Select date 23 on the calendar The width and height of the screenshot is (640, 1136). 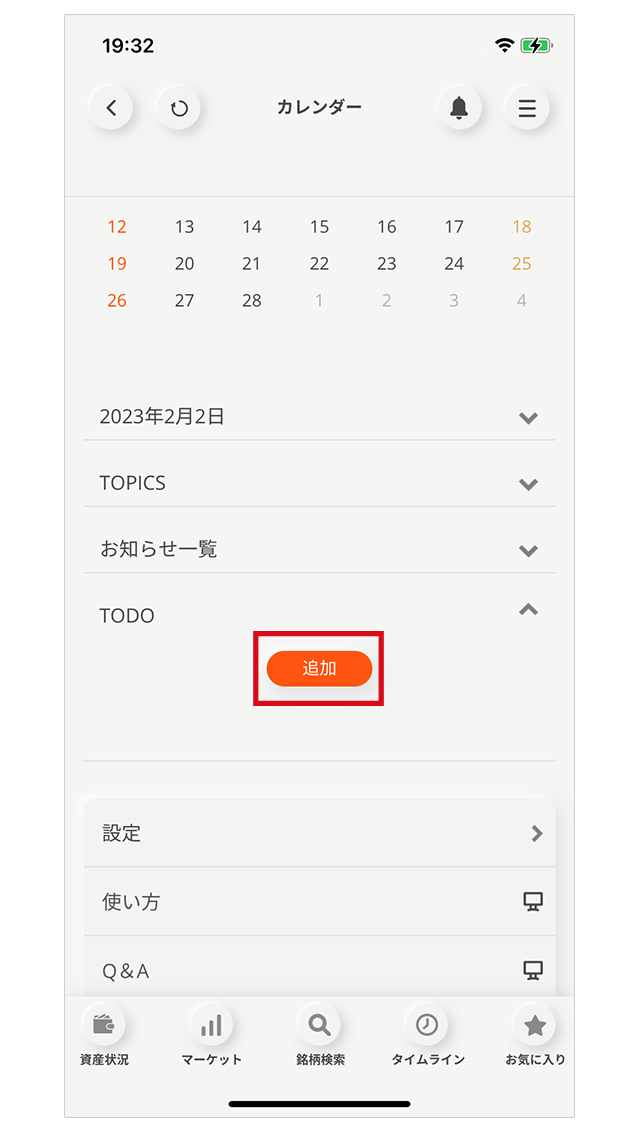[386, 264]
